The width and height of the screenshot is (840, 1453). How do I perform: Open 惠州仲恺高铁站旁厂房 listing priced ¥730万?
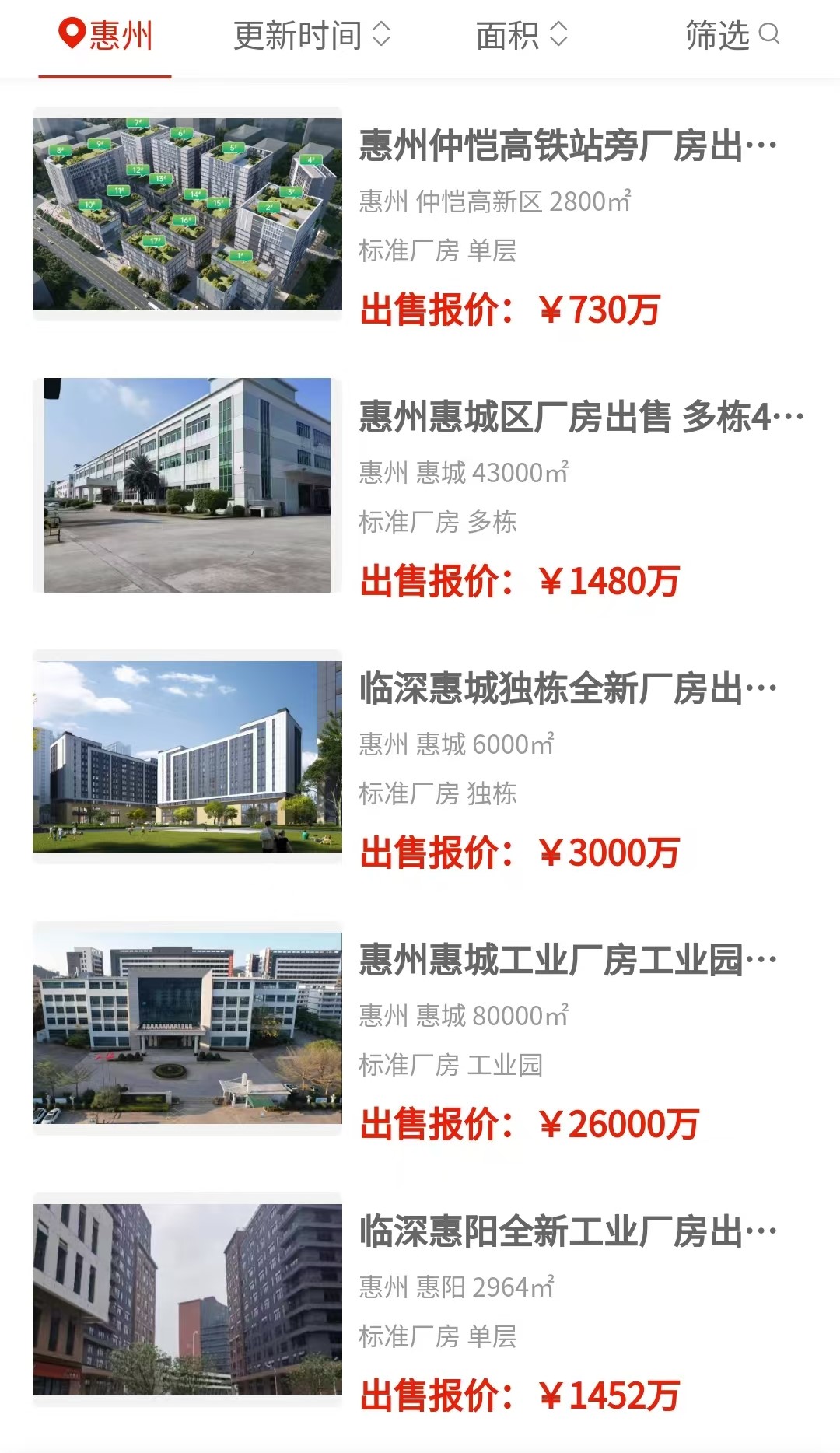click(x=420, y=214)
